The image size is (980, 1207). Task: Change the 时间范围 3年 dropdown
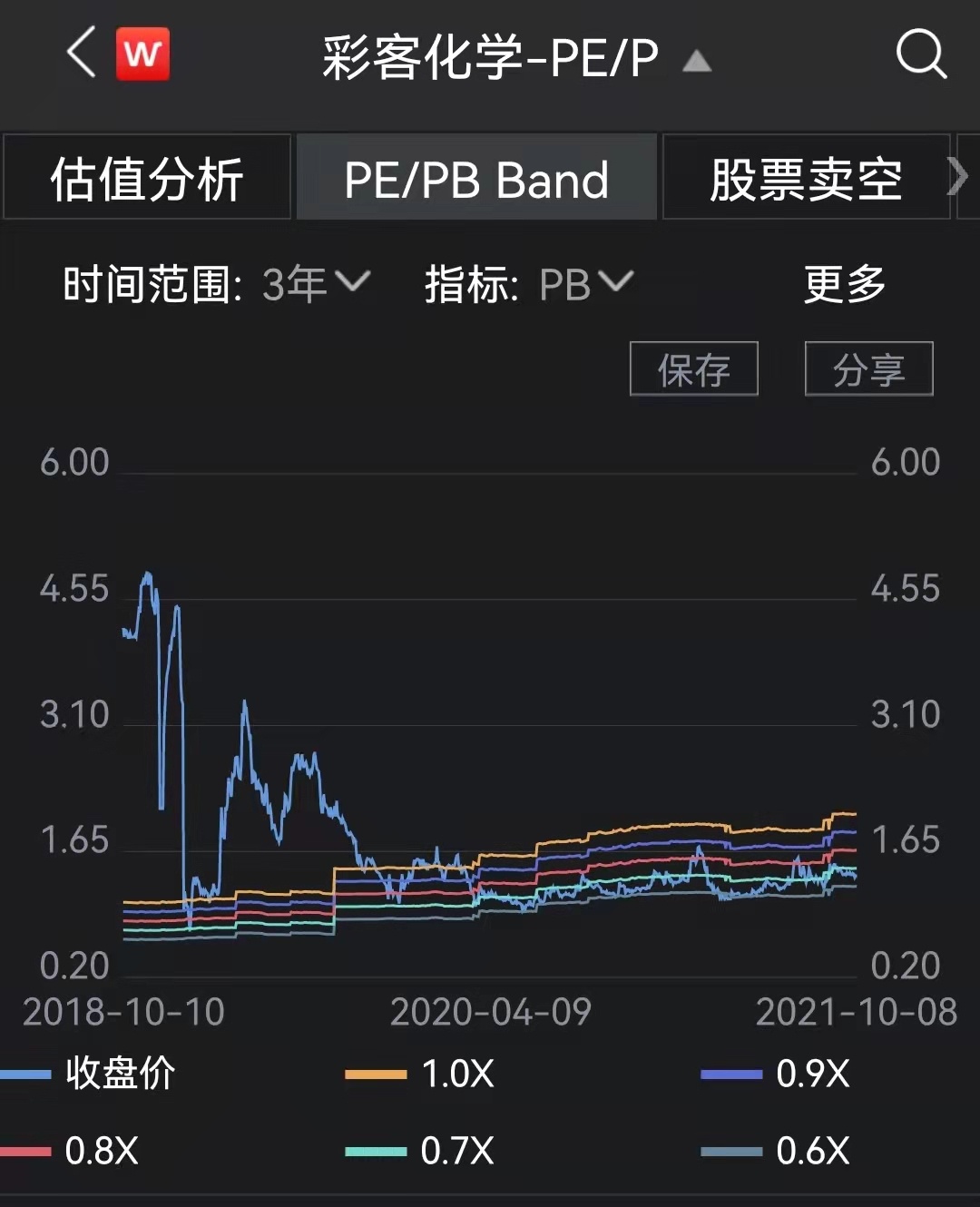click(x=315, y=284)
